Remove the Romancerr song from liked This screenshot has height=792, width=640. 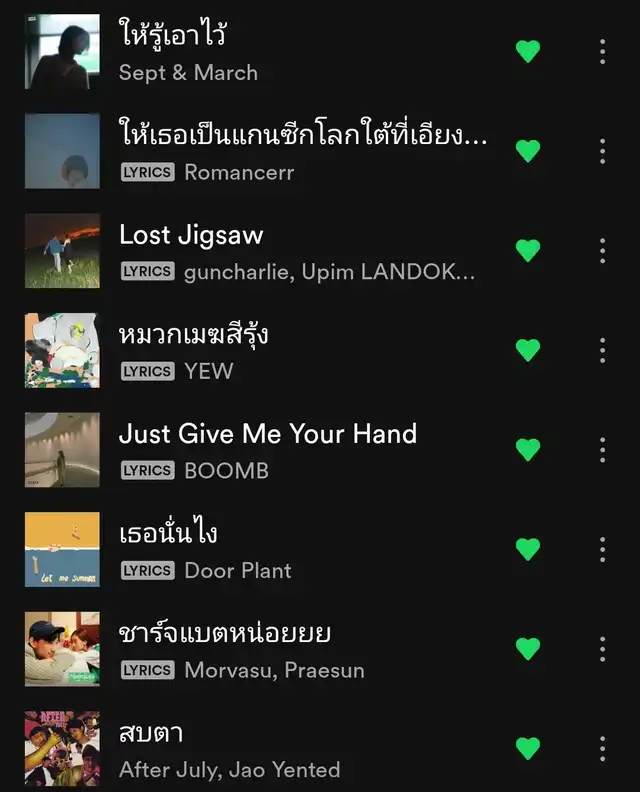pyautogui.click(x=528, y=151)
